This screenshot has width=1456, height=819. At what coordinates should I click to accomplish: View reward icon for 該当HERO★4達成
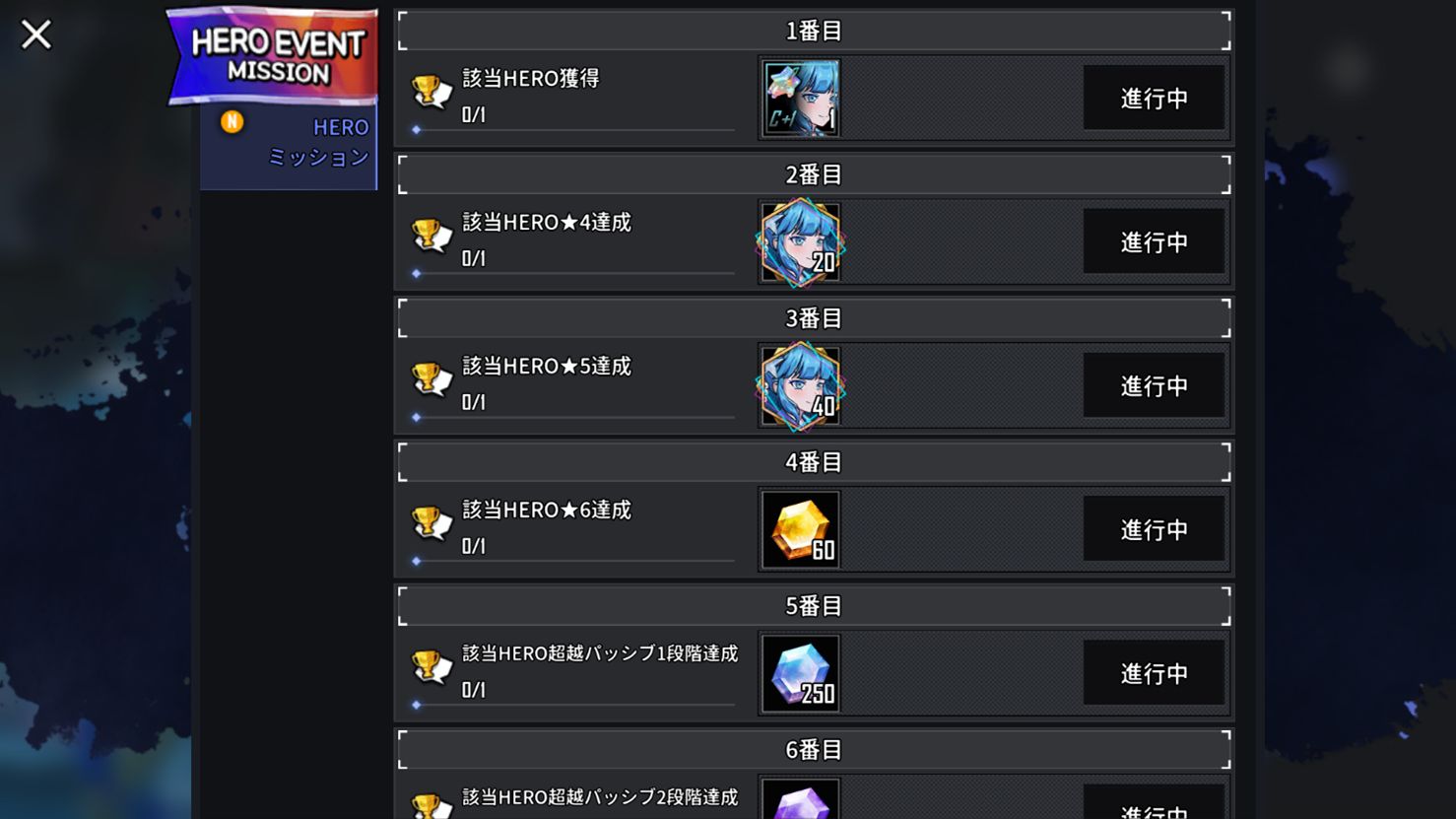pyautogui.click(x=801, y=241)
